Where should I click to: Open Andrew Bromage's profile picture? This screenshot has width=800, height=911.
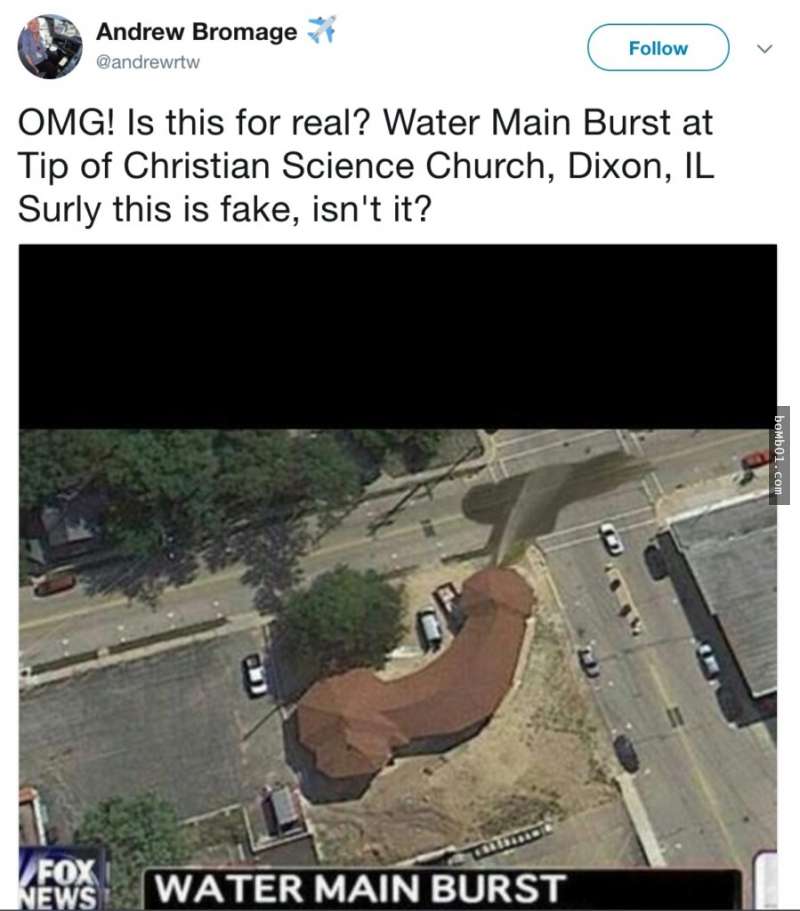(x=49, y=46)
